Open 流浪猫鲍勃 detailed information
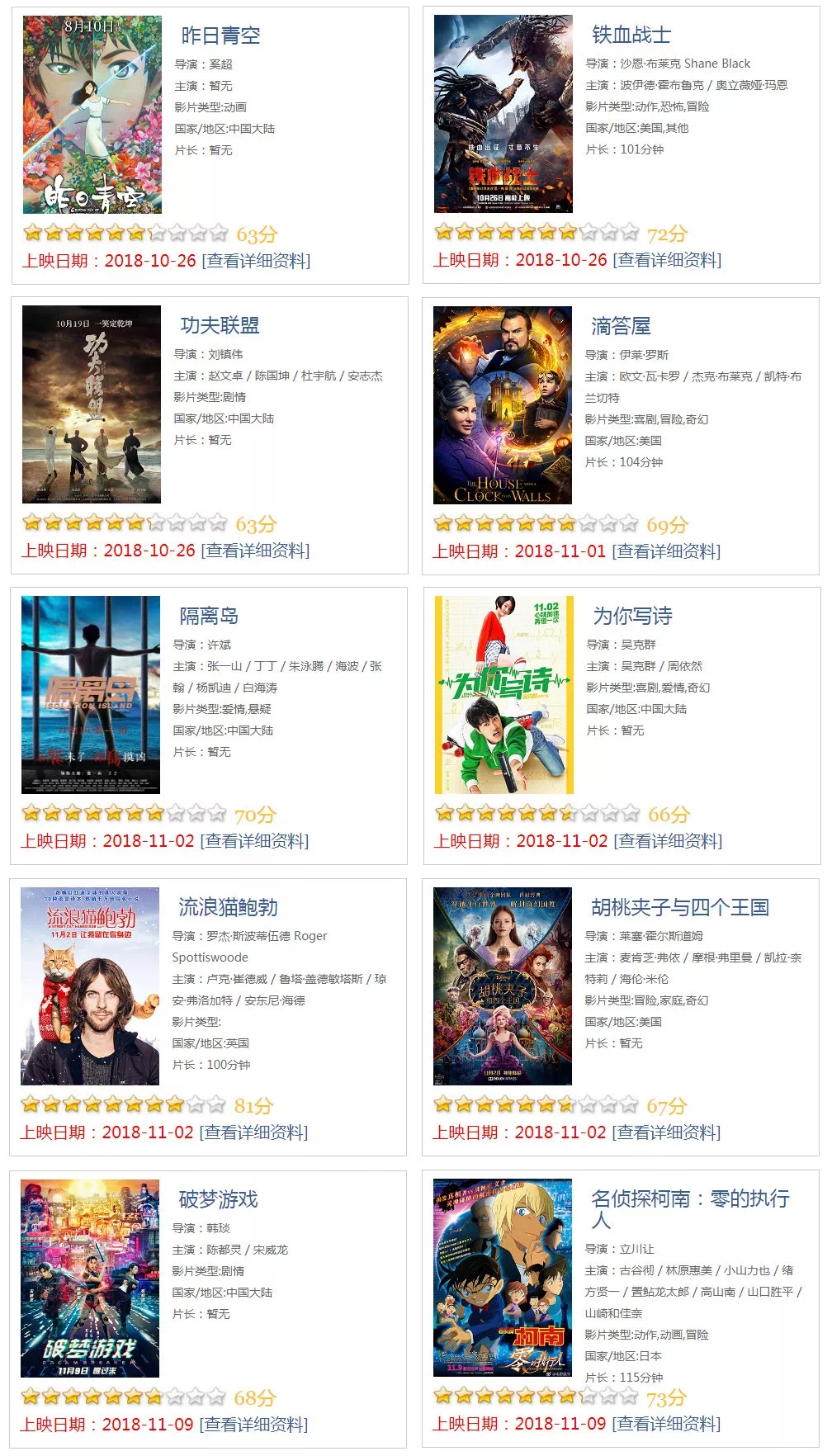Image resolution: width=832 pixels, height=1456 pixels. (253, 1132)
